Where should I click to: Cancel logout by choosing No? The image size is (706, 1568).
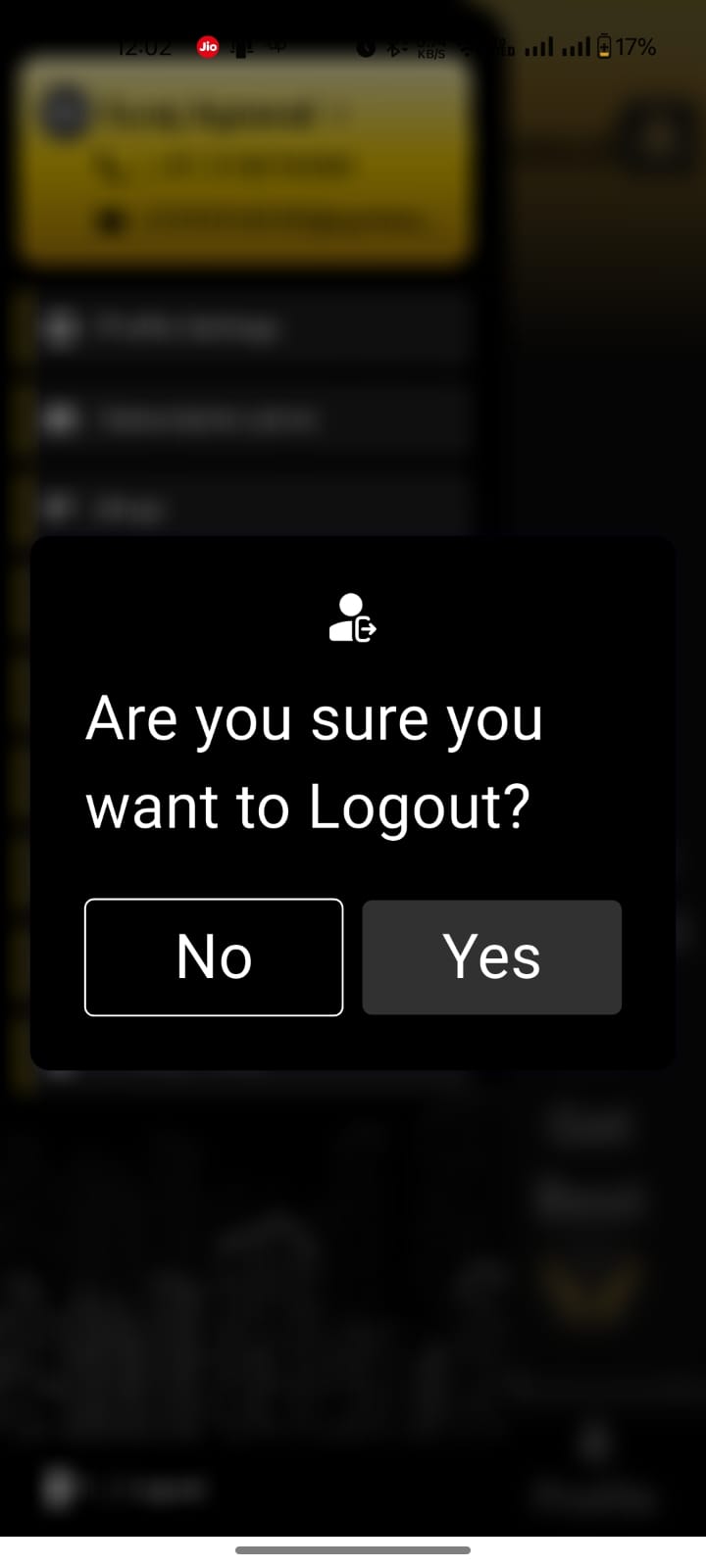(x=214, y=956)
